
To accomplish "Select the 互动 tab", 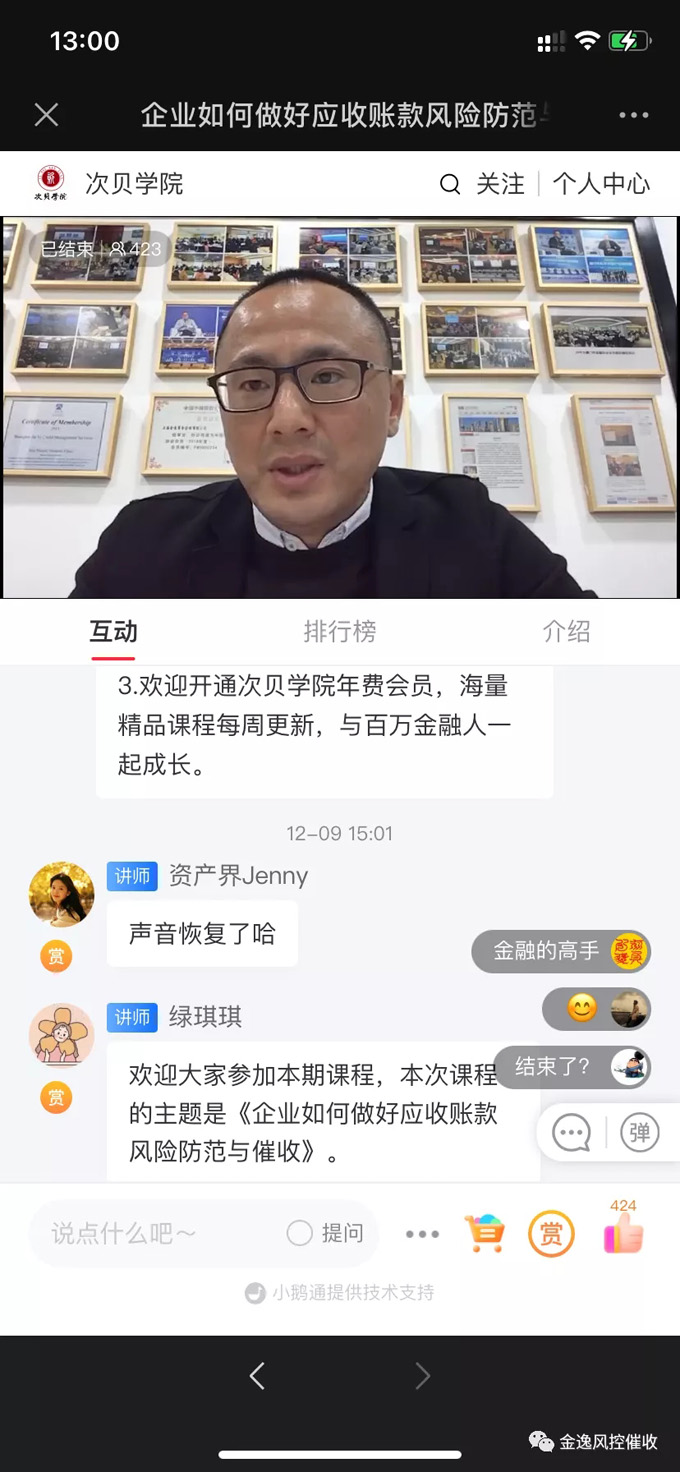I will pos(113,631).
